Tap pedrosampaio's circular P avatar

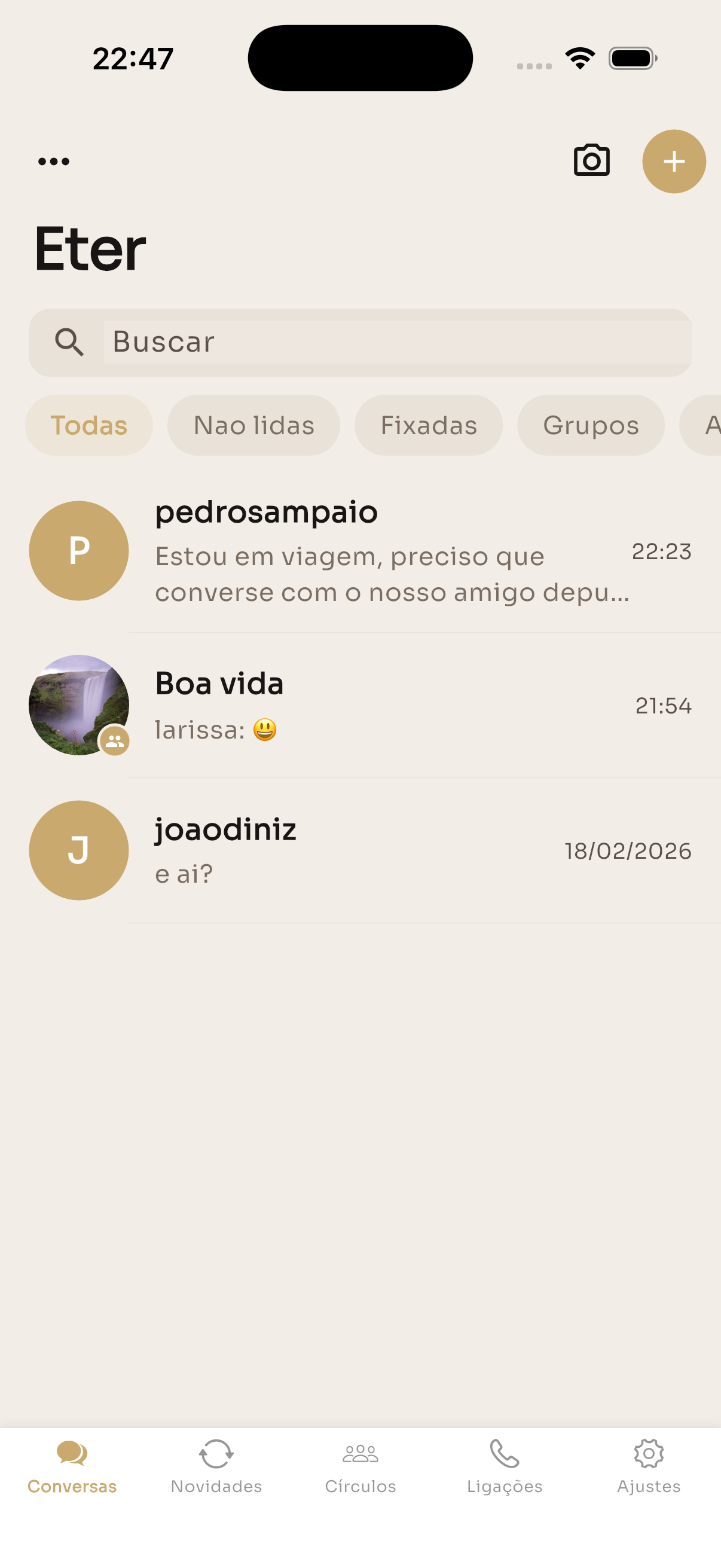[x=78, y=551]
